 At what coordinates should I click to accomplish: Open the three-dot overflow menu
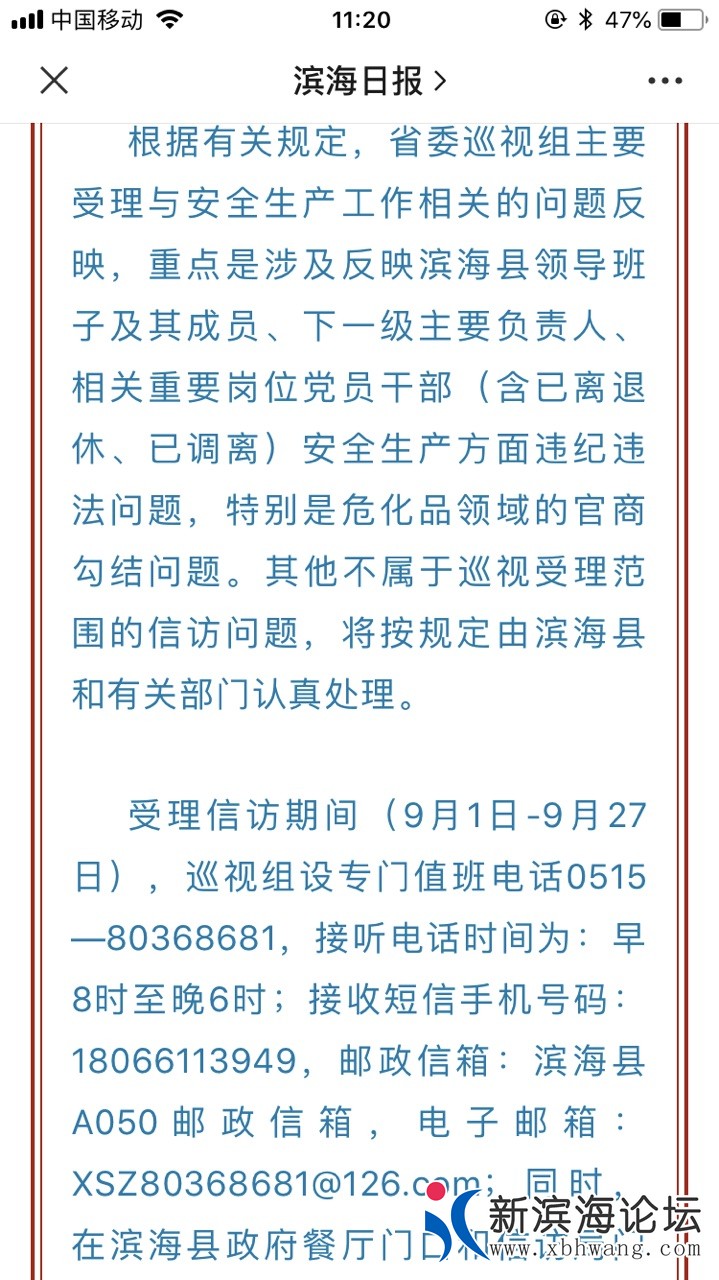664,81
